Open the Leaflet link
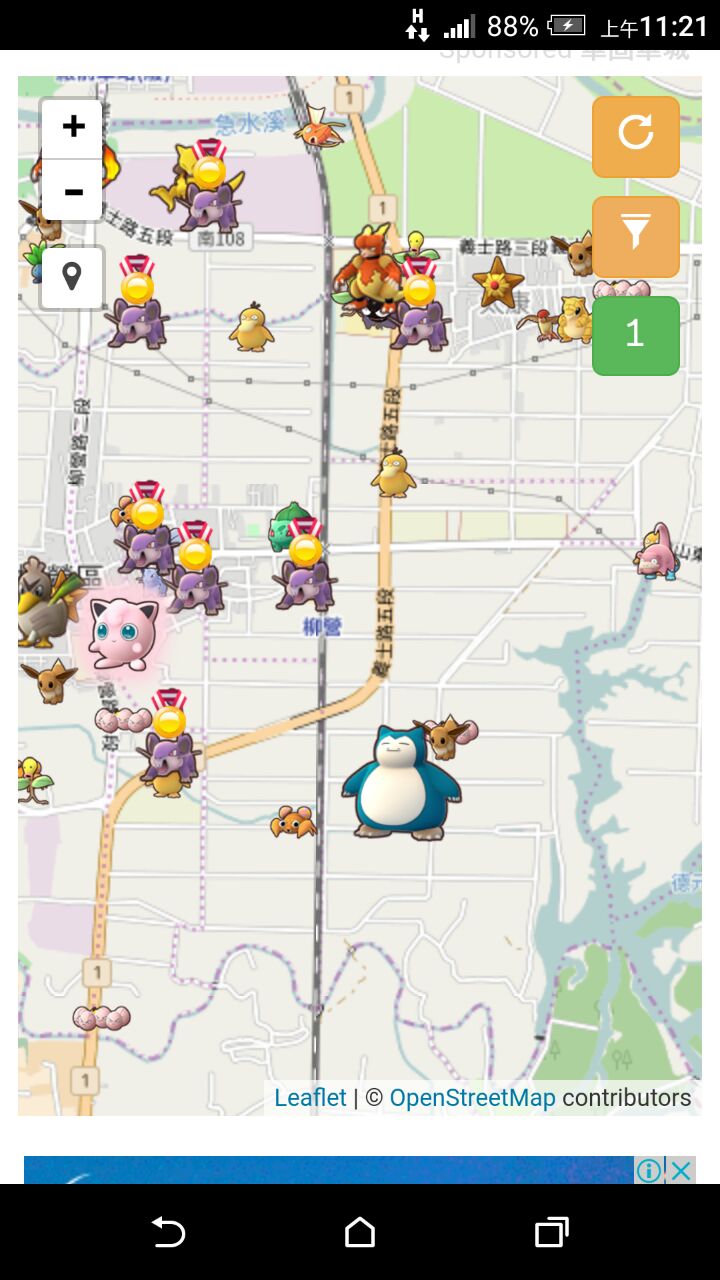 310,1098
